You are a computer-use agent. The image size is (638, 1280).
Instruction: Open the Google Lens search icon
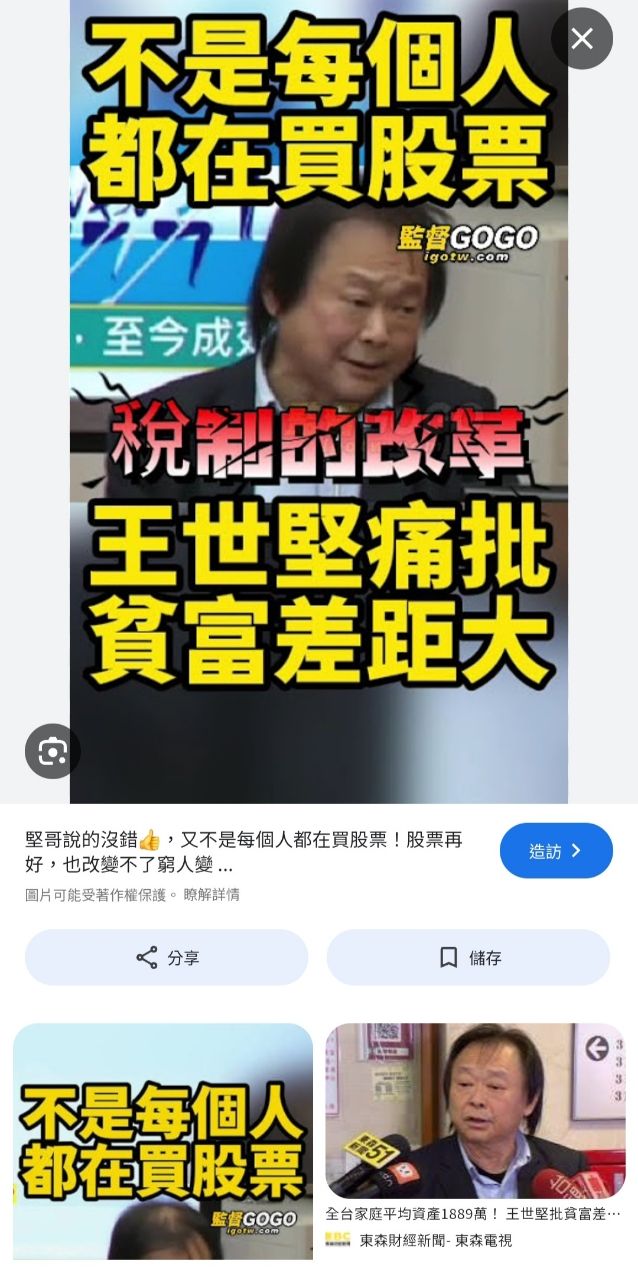(x=52, y=751)
